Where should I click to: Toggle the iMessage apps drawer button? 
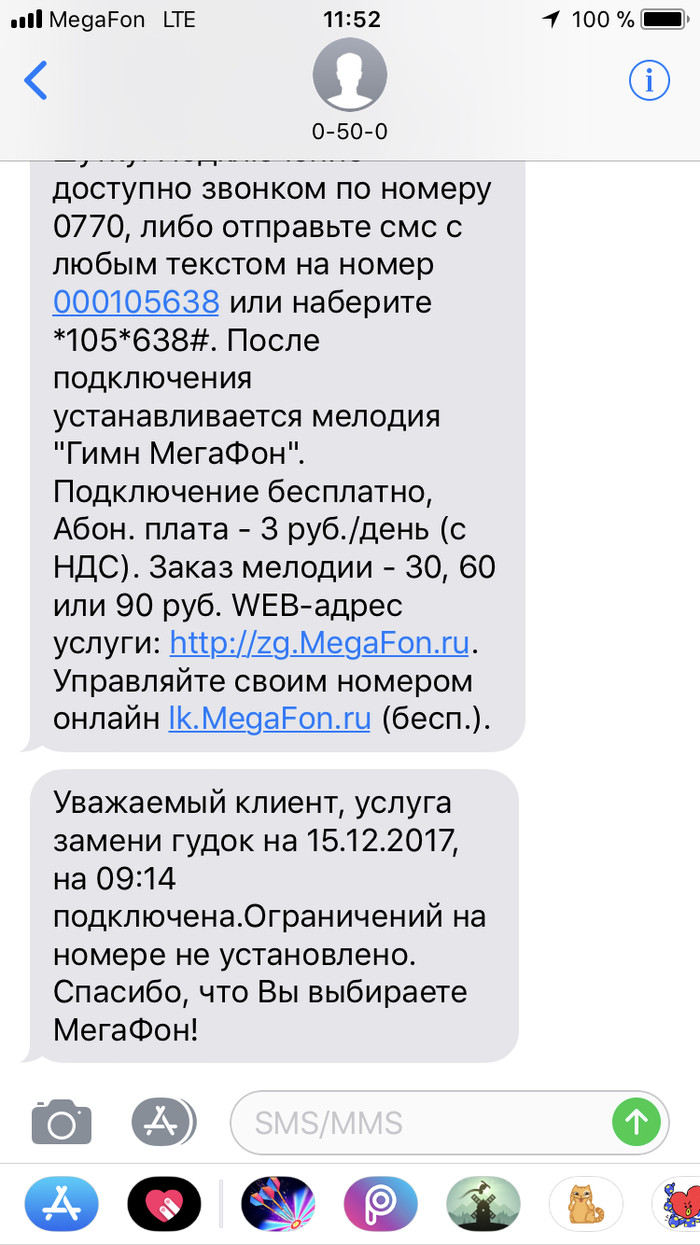point(164,1121)
